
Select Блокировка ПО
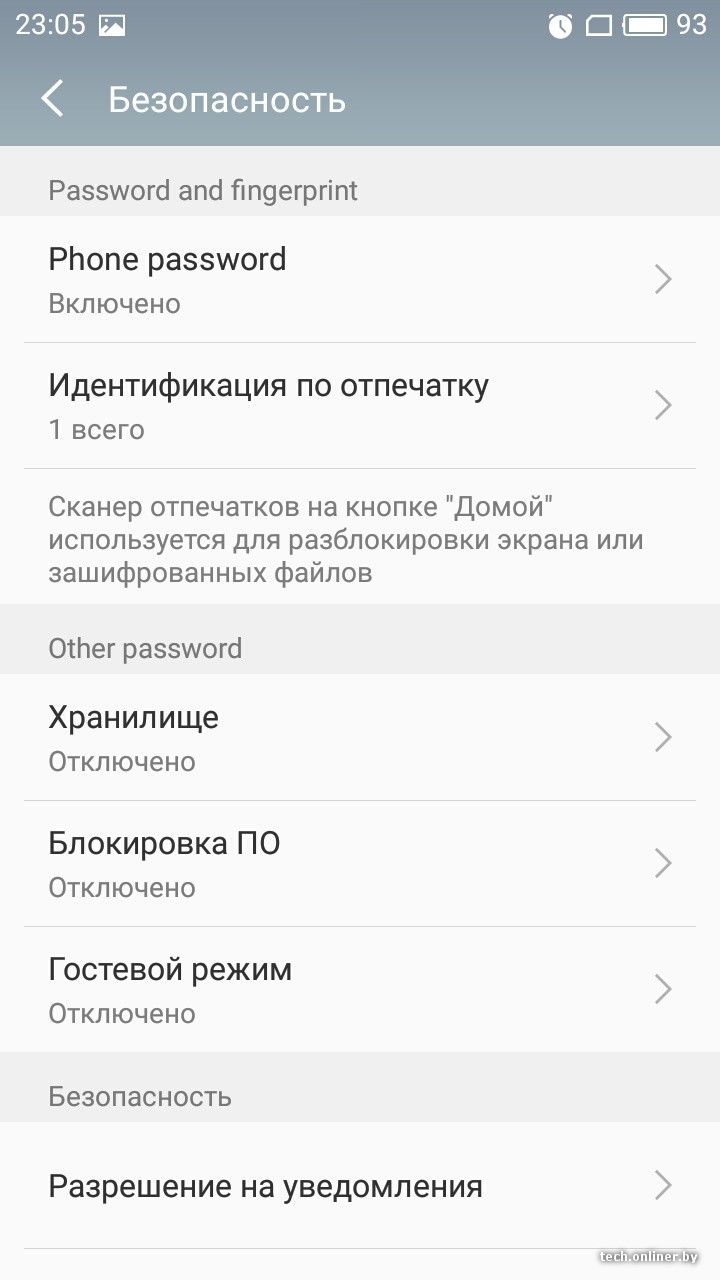click(x=360, y=863)
